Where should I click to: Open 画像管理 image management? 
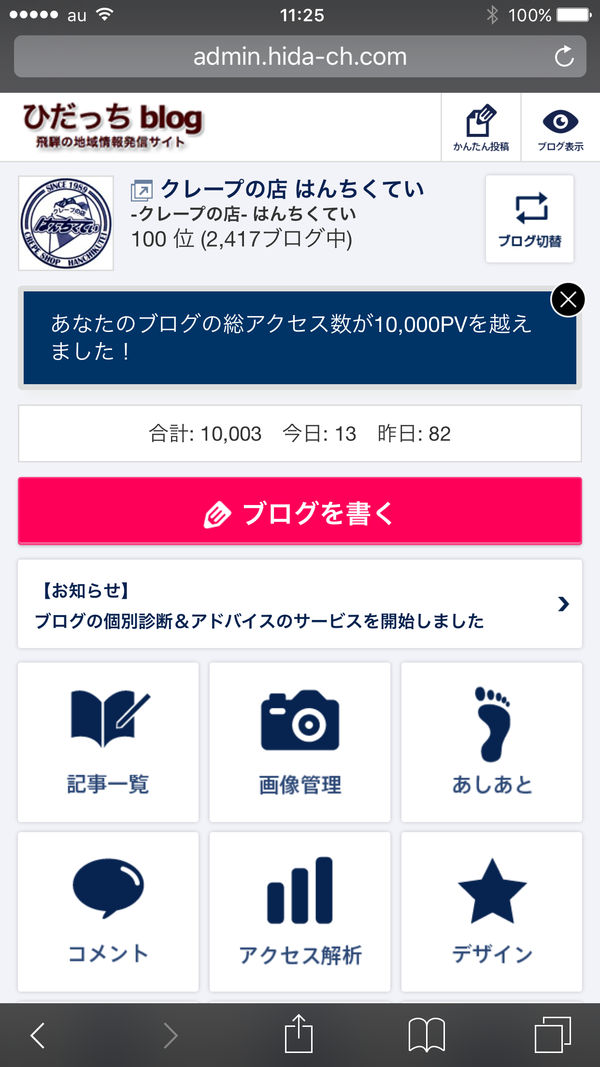point(300,742)
